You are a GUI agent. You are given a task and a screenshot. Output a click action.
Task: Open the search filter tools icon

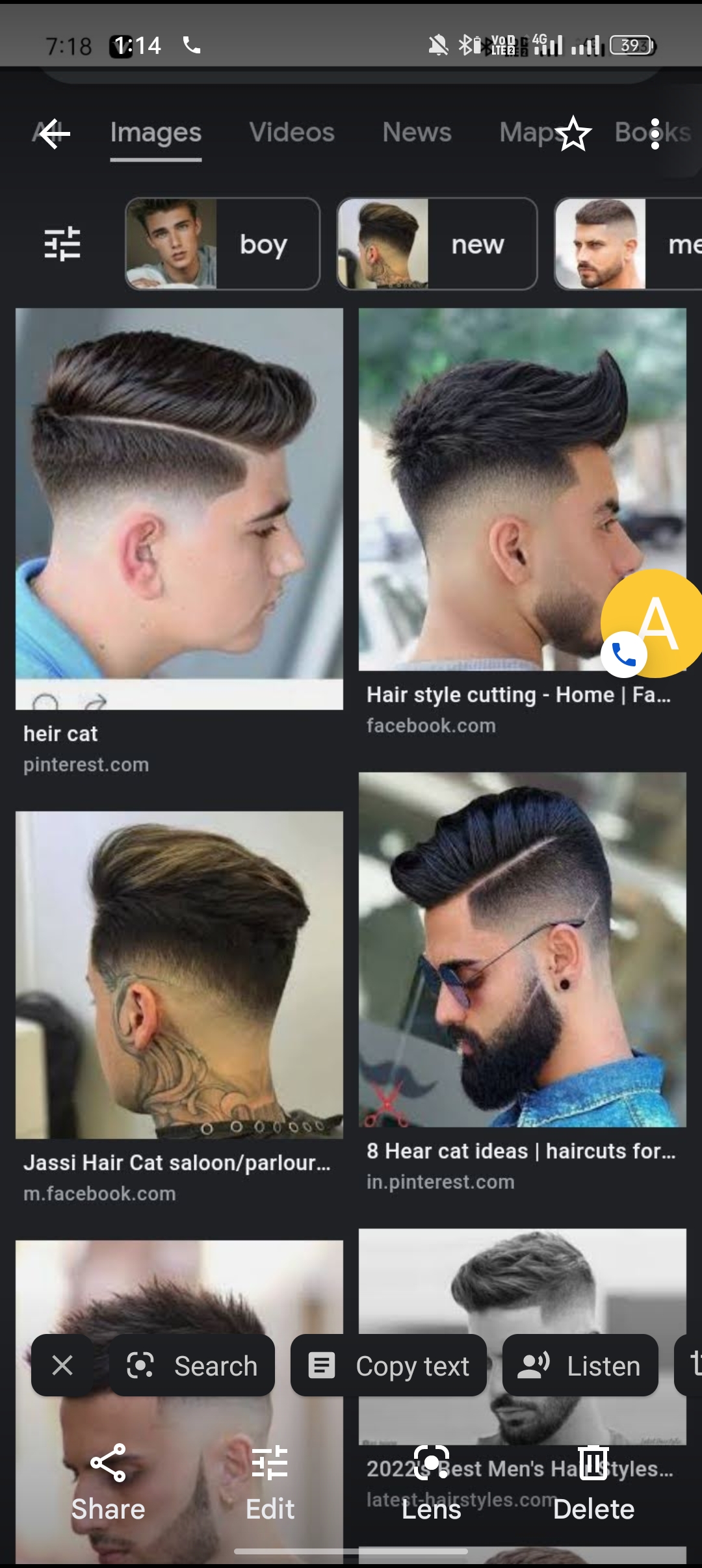[62, 244]
